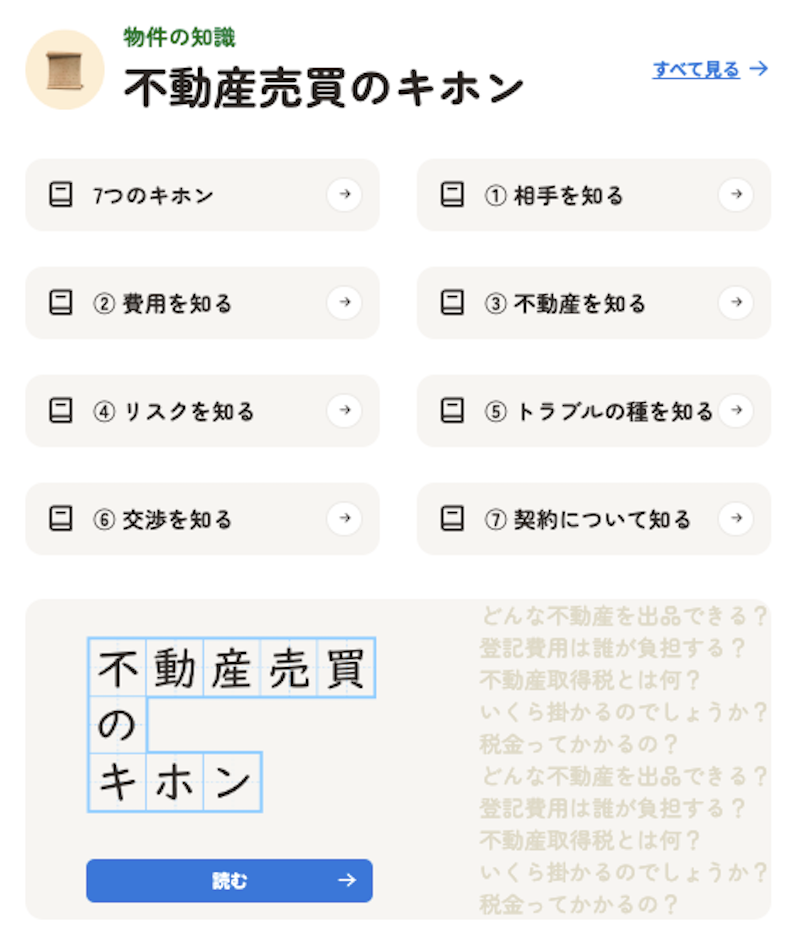The width and height of the screenshot is (800, 950).
Task: Tap the blue 読む button
Action: point(229,880)
